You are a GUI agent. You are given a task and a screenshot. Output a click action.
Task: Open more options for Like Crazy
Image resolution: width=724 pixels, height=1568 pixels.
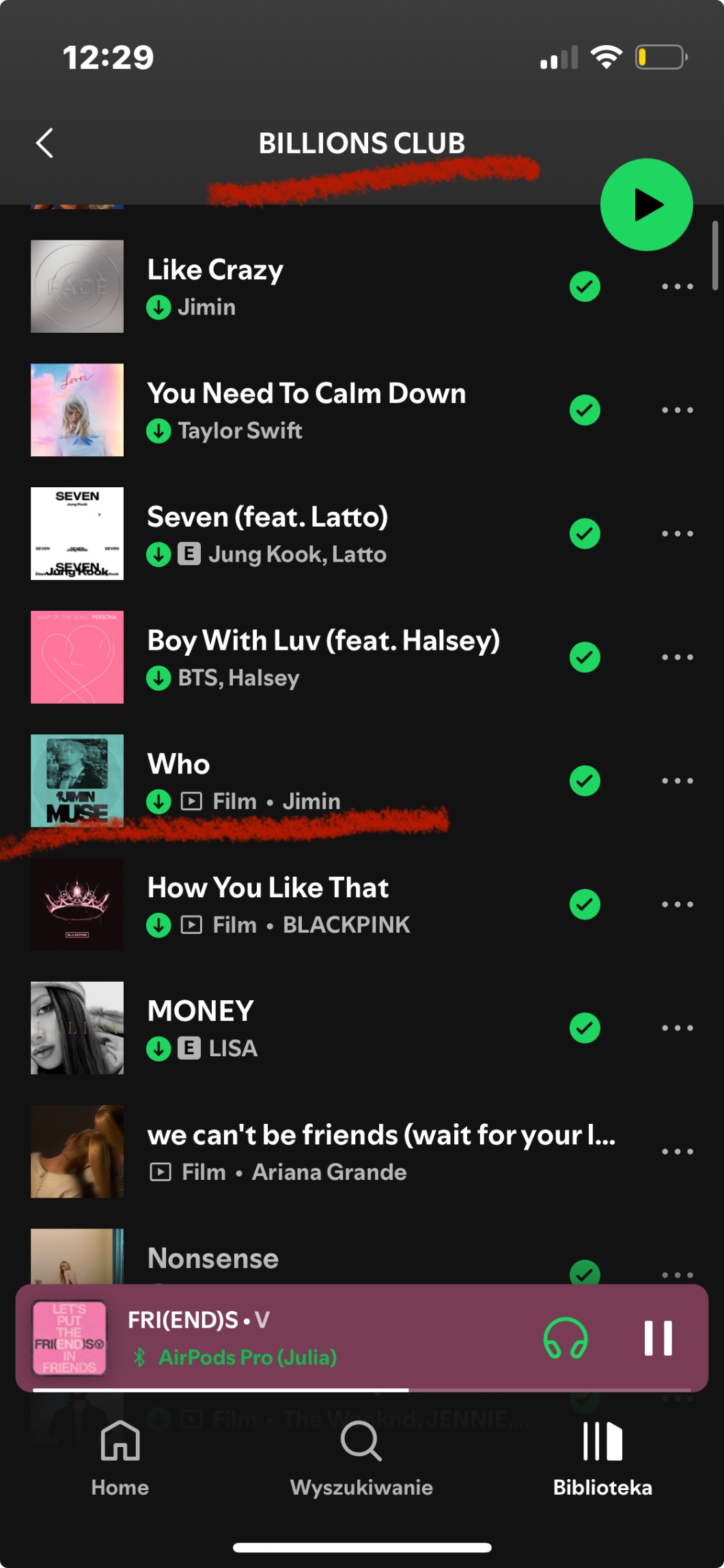click(x=677, y=286)
